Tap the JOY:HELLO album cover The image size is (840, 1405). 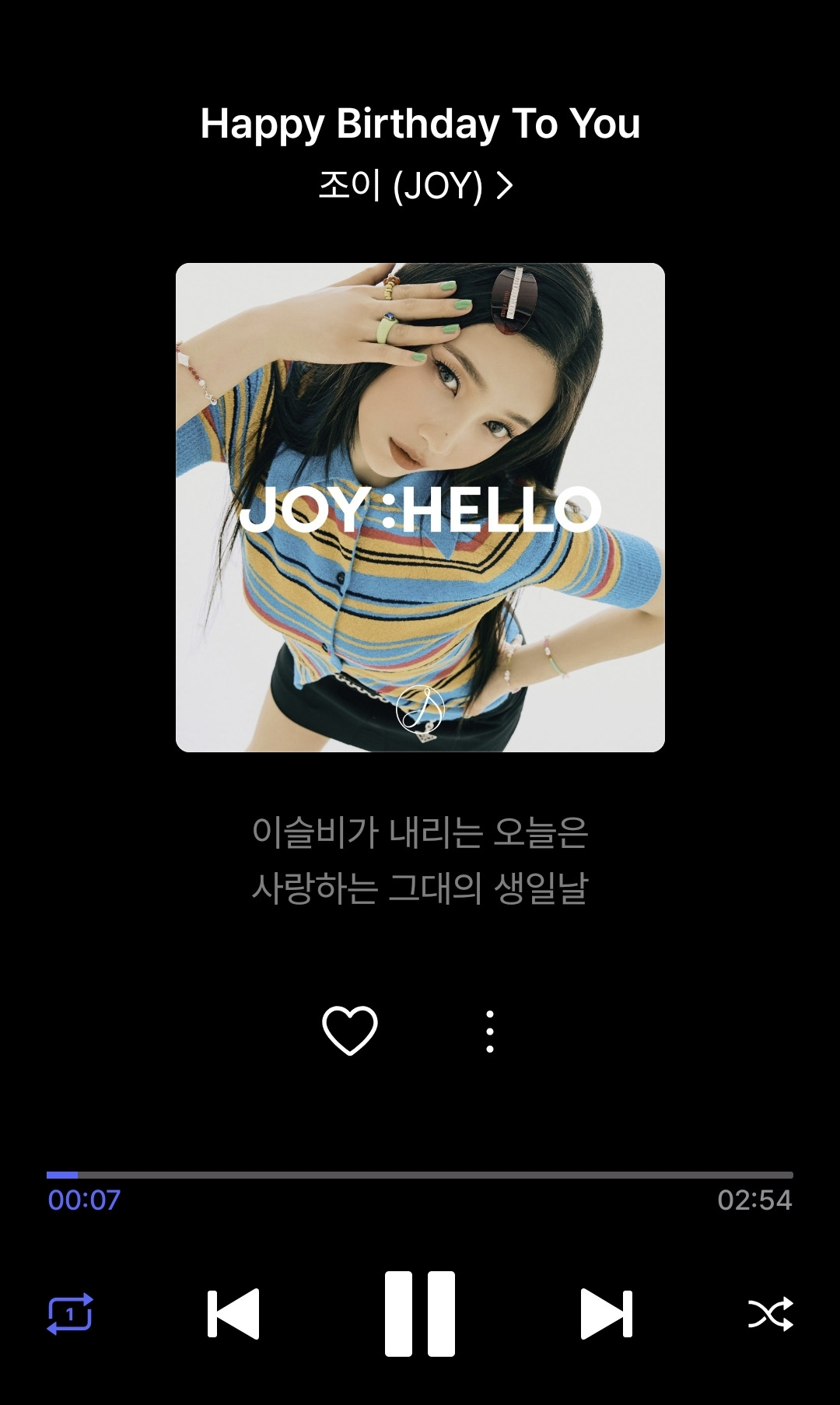pyautogui.click(x=420, y=507)
